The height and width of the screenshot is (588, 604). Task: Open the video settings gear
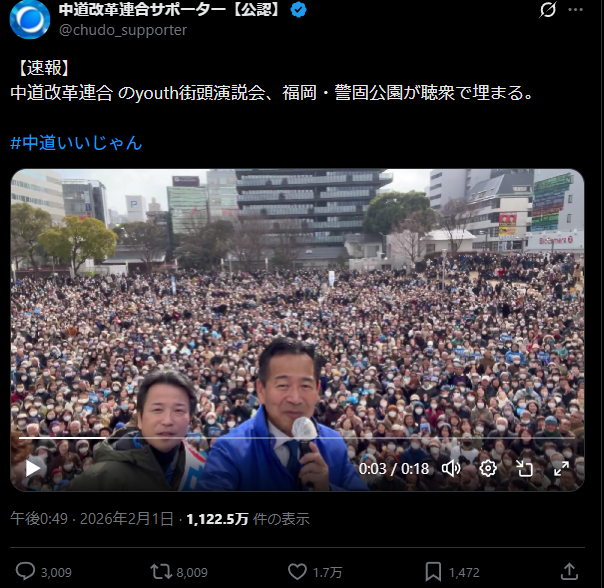click(488, 468)
